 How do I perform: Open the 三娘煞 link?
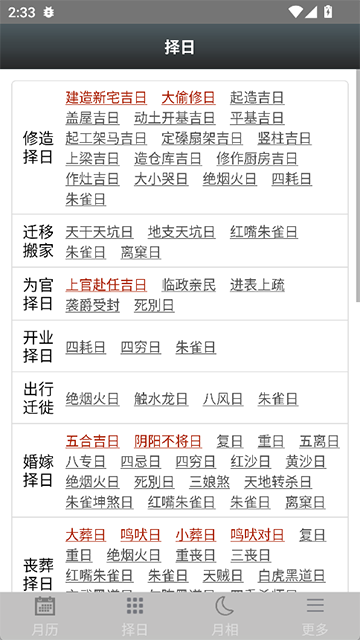pos(209,482)
